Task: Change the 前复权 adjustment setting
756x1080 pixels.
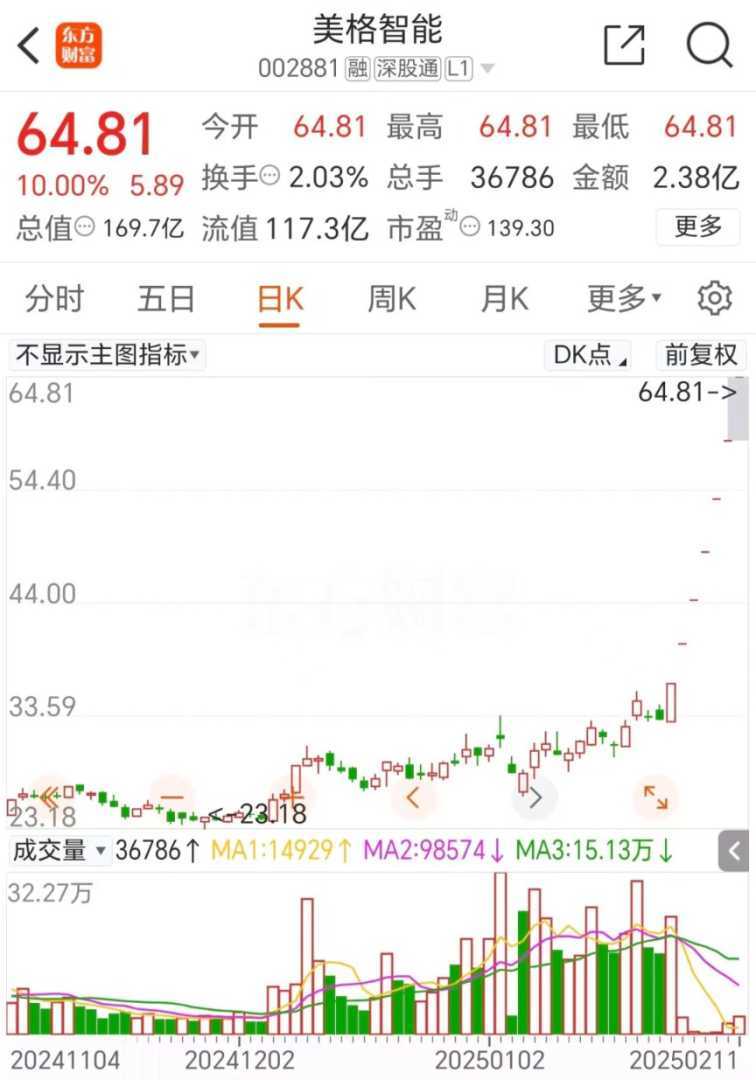Action: click(x=701, y=355)
